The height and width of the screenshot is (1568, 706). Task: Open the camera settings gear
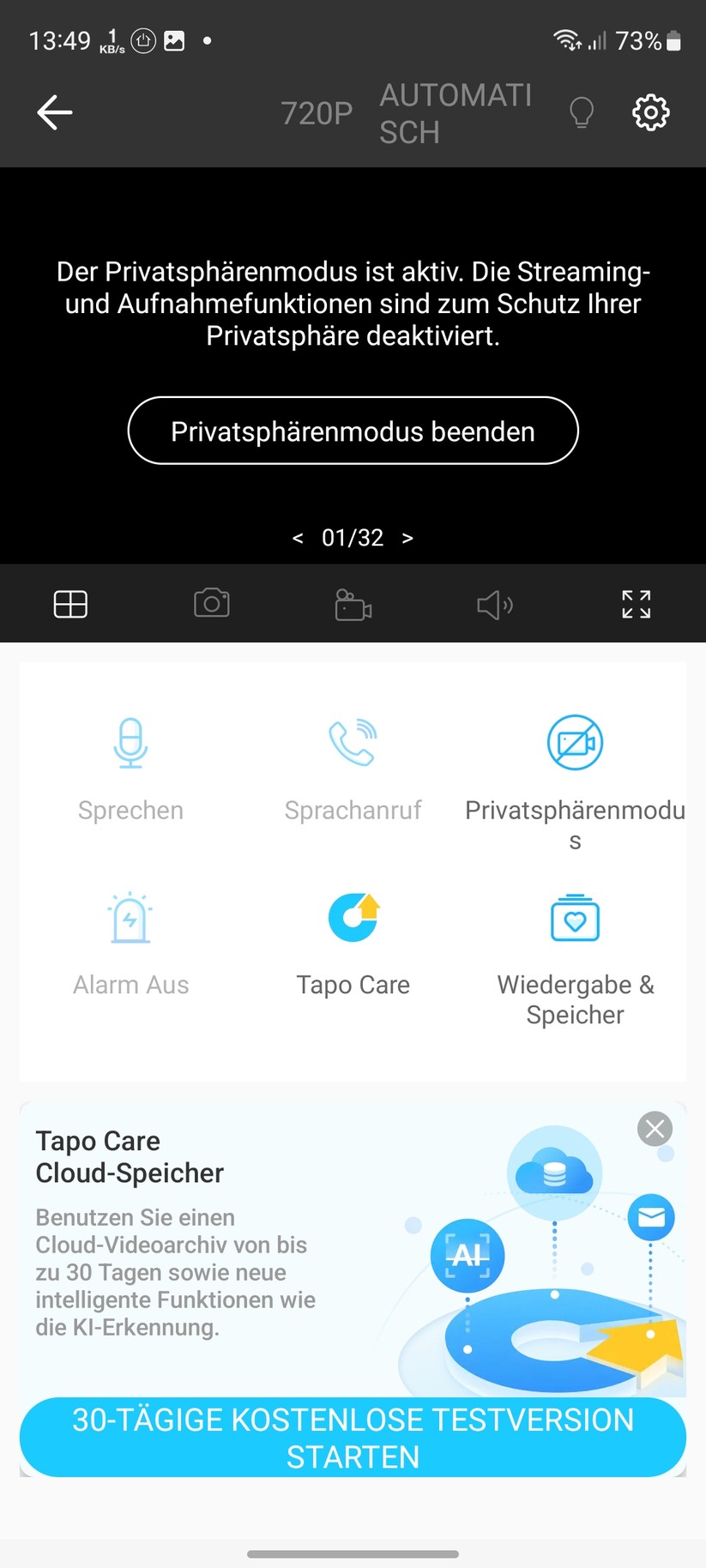pyautogui.click(x=650, y=112)
